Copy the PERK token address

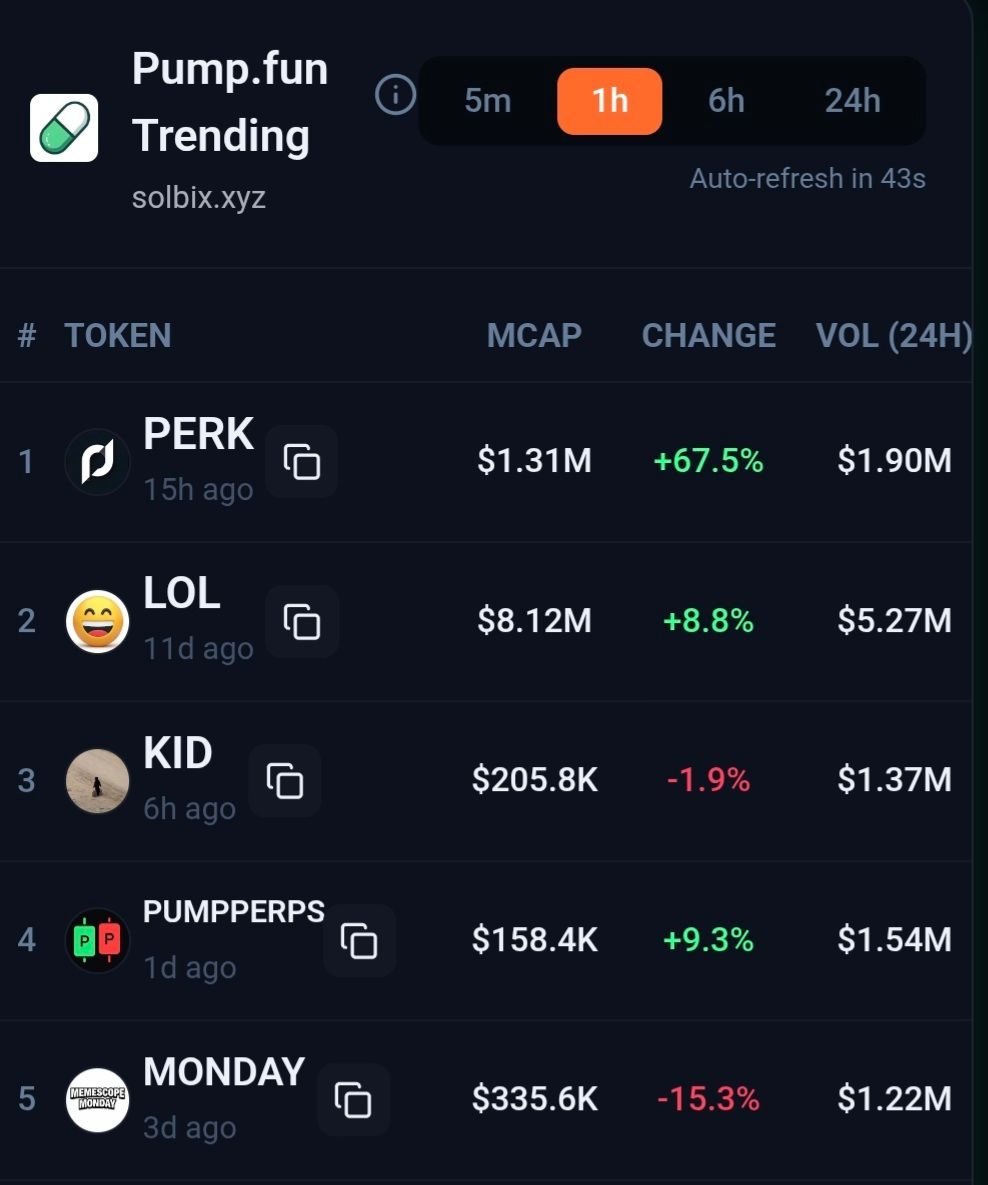coord(301,462)
